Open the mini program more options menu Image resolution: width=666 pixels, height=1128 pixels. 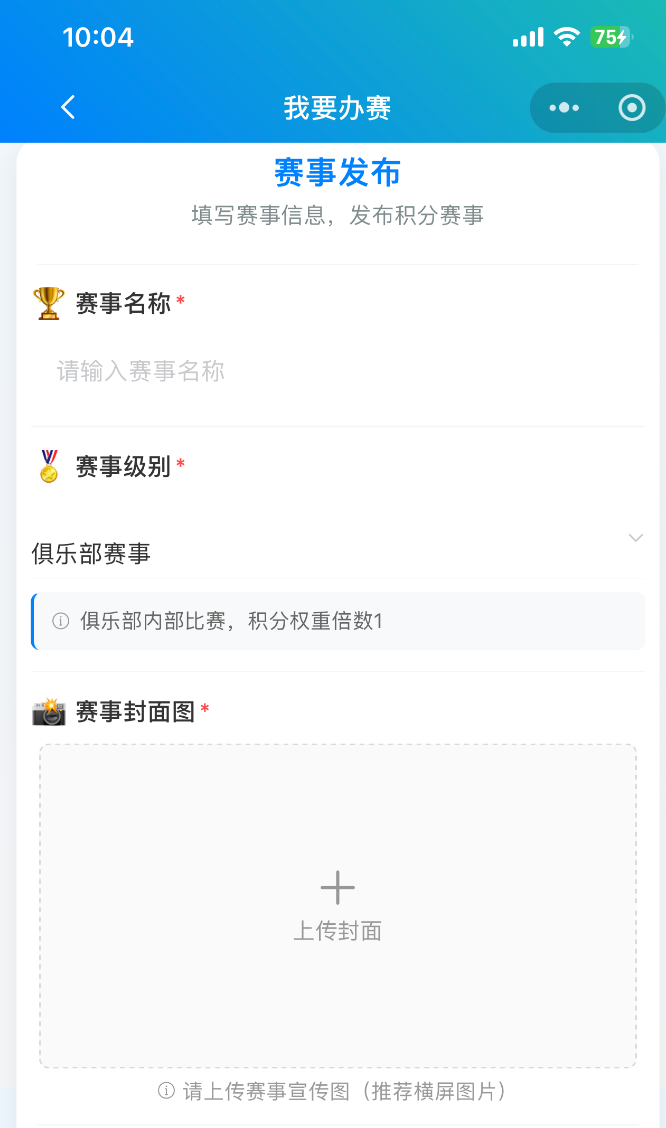tap(564, 108)
